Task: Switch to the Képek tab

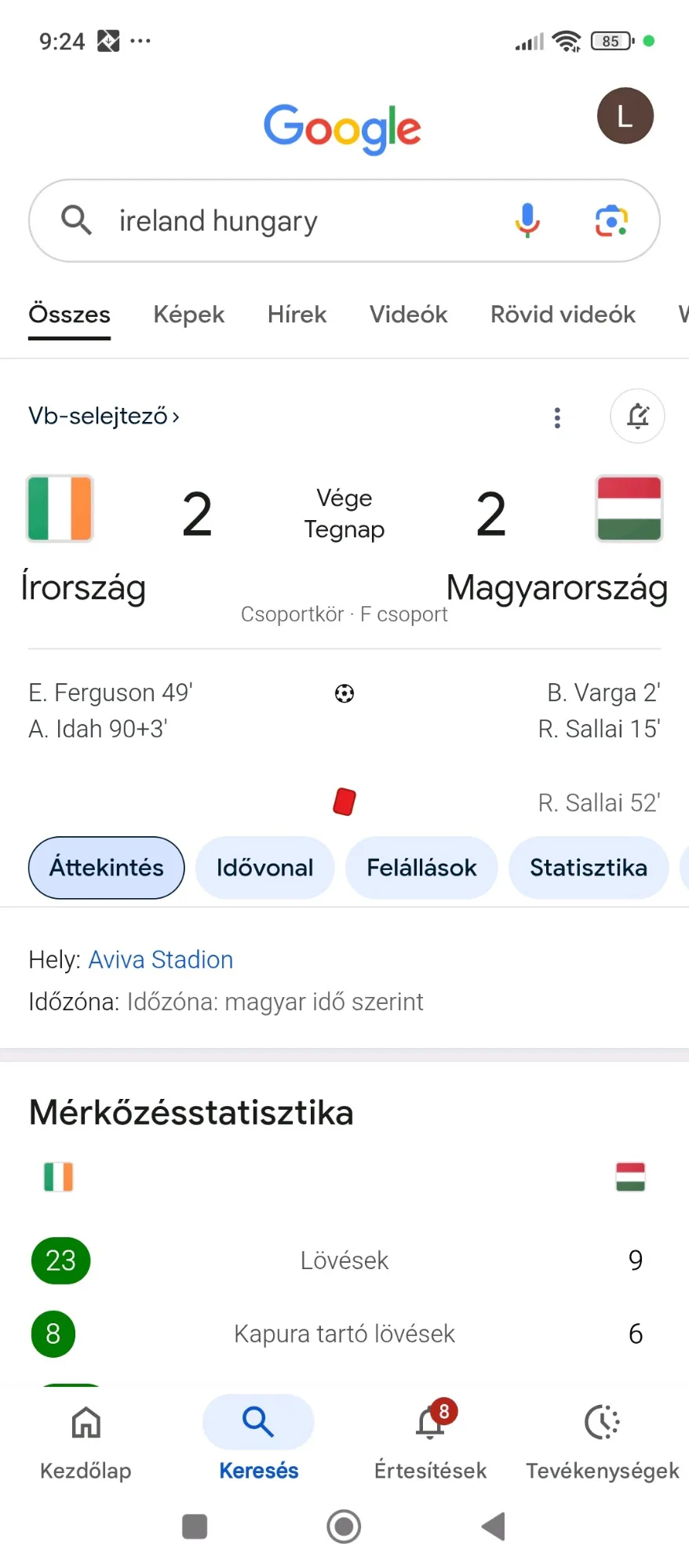Action: click(188, 315)
